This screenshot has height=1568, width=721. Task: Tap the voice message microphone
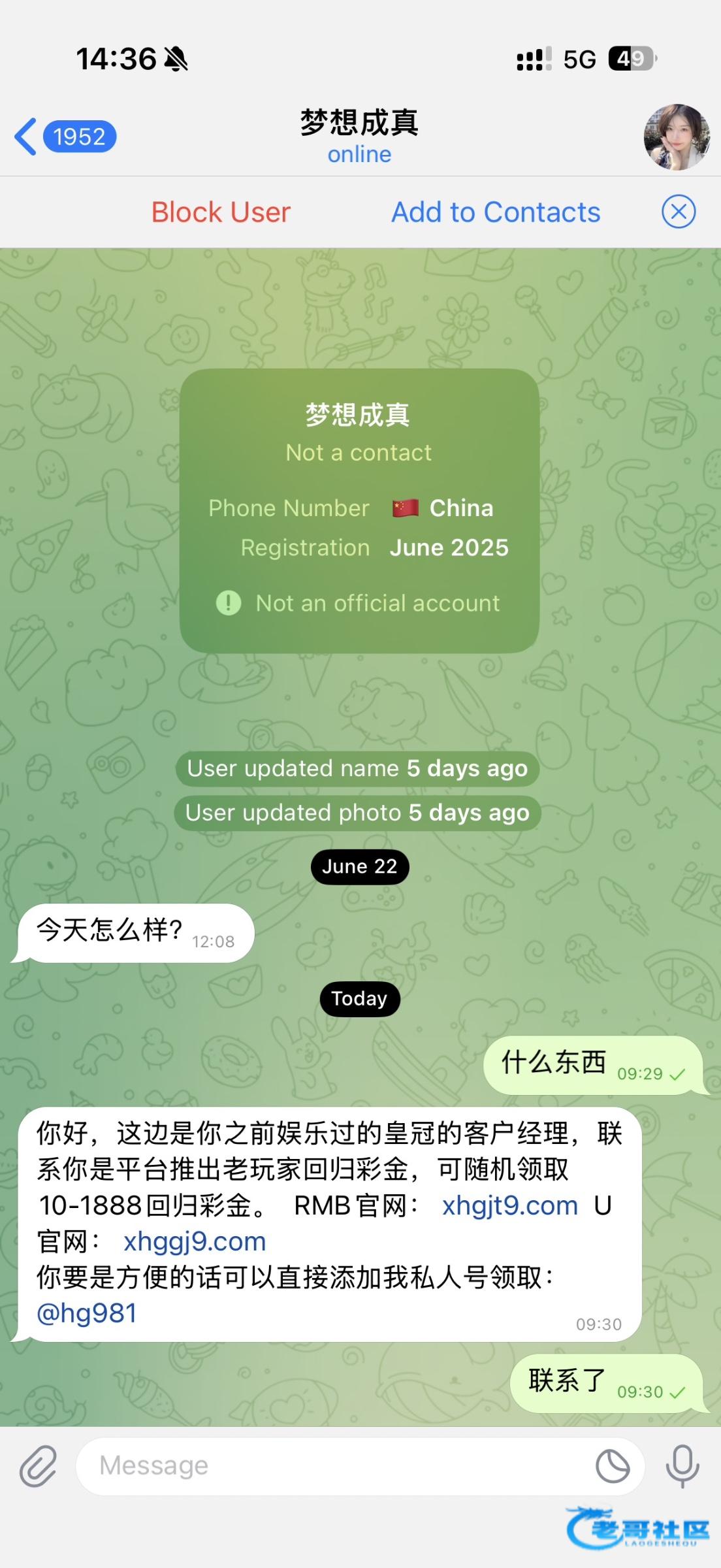point(682,1466)
